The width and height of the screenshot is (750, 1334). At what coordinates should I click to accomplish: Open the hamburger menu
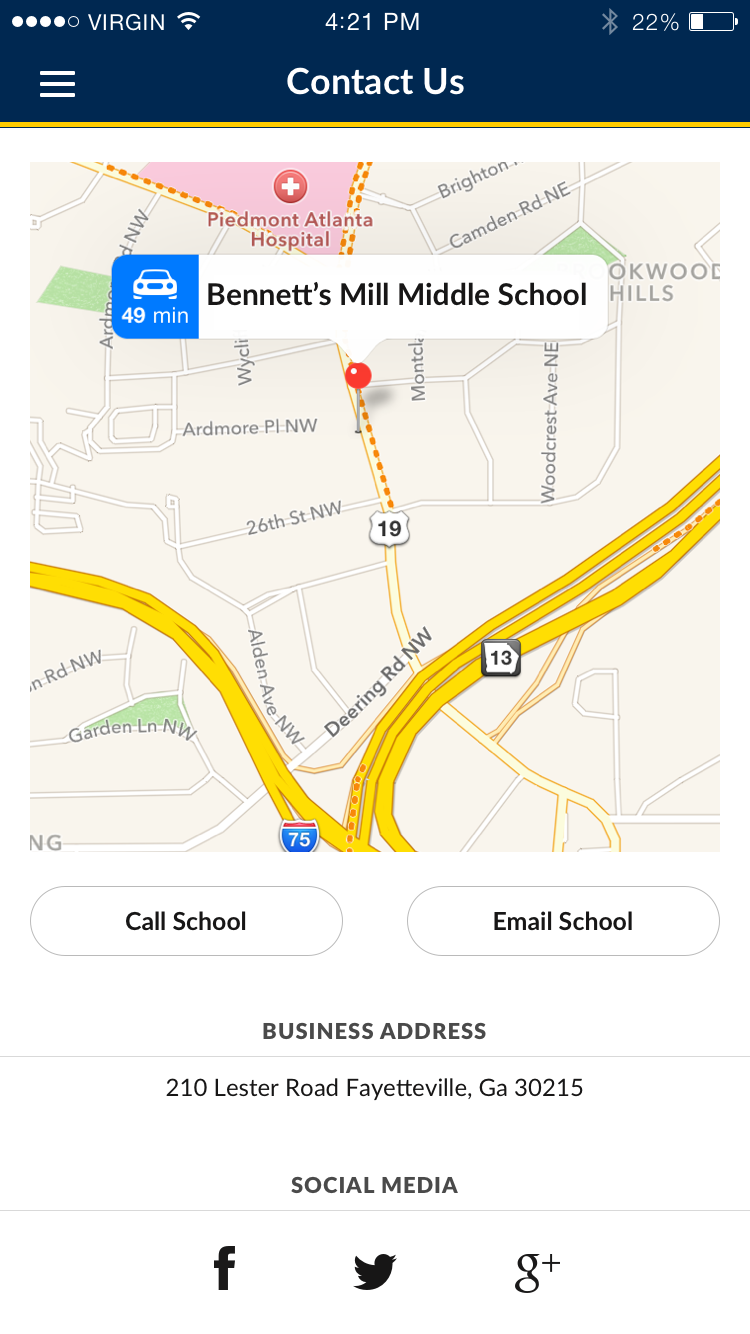coord(57,83)
